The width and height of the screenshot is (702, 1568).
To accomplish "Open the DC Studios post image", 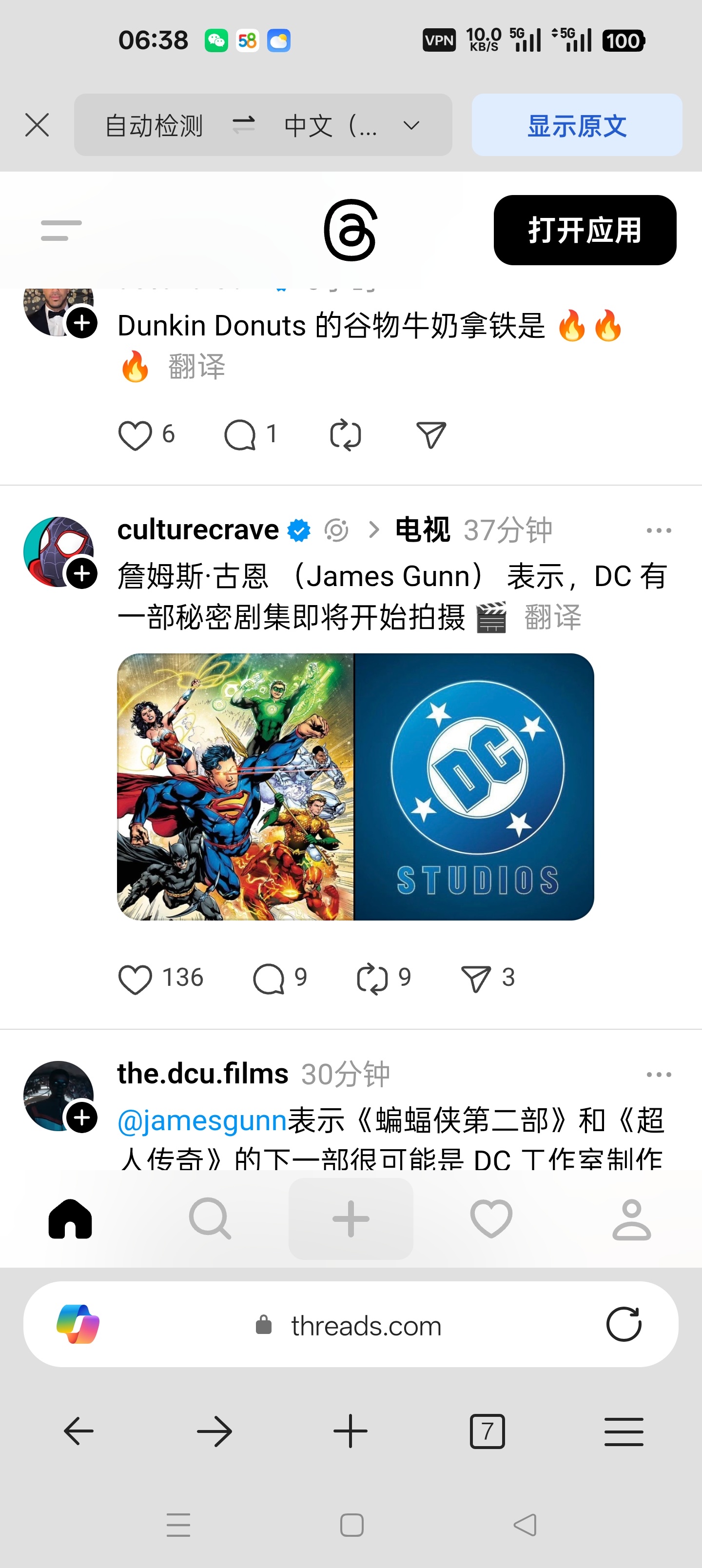I will coord(355,786).
